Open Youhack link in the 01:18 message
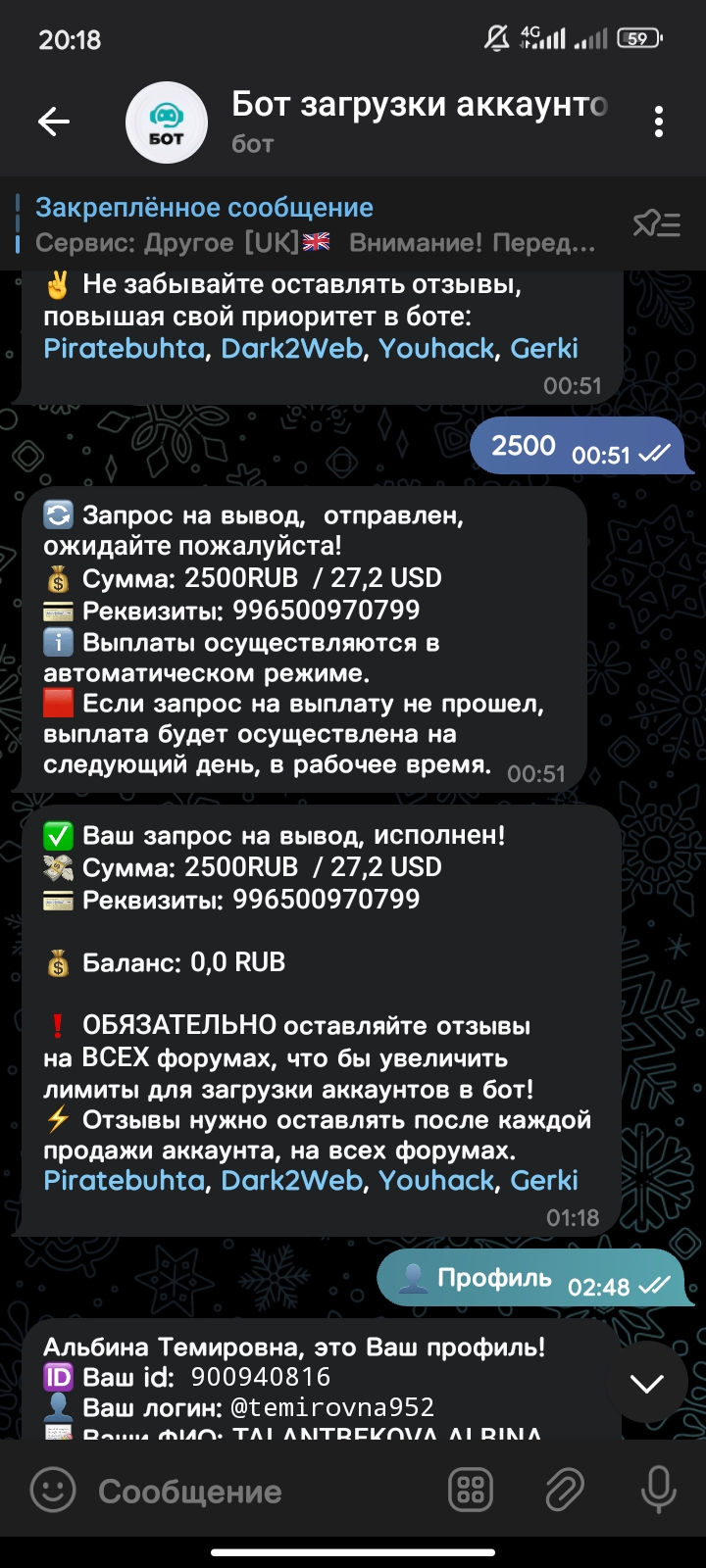The width and height of the screenshot is (706, 1568). pyautogui.click(x=436, y=1180)
